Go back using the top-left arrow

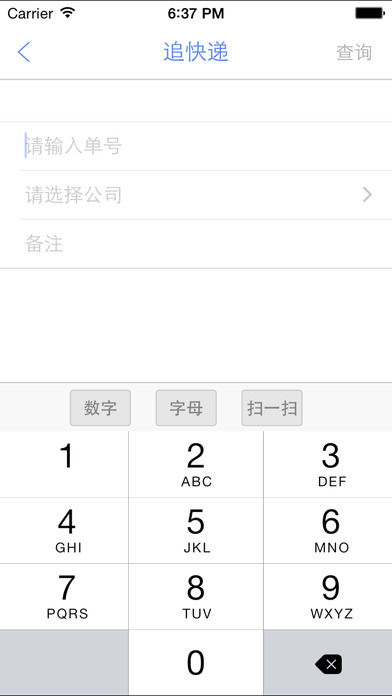point(24,52)
